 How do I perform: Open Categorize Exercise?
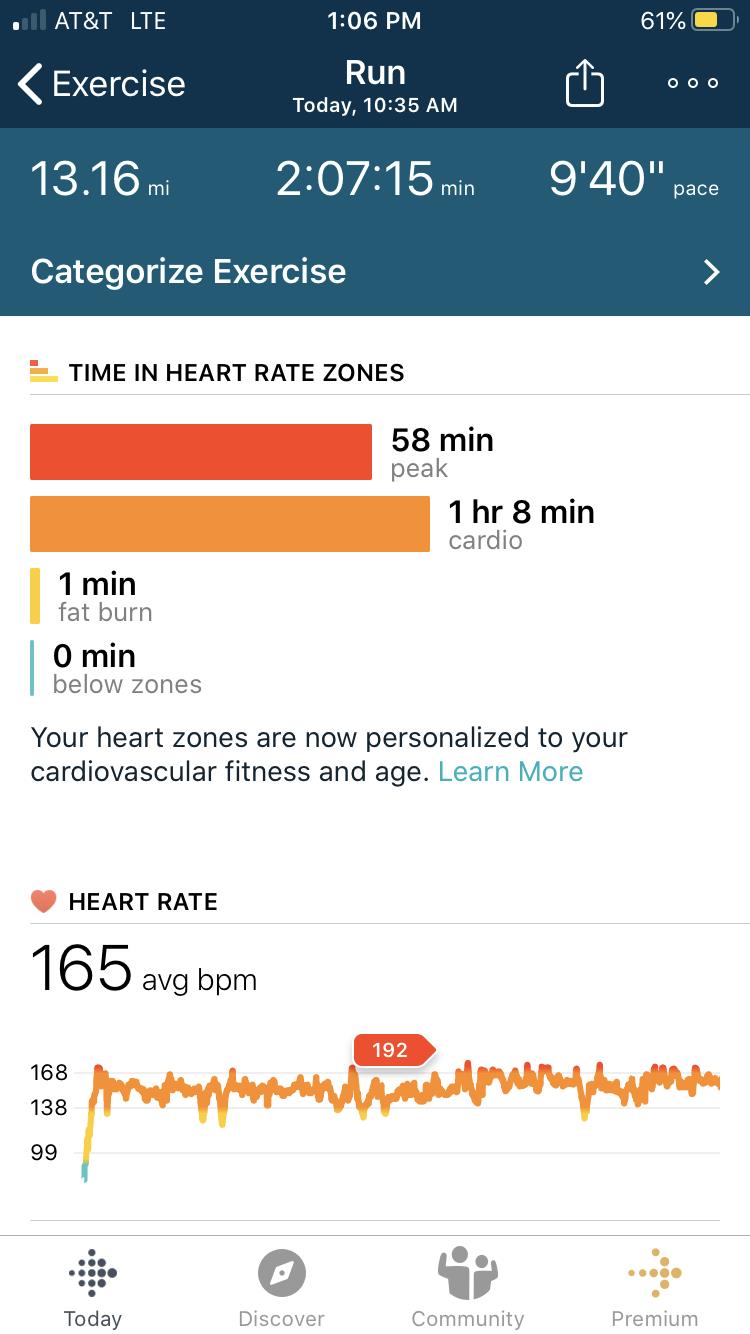pos(375,272)
